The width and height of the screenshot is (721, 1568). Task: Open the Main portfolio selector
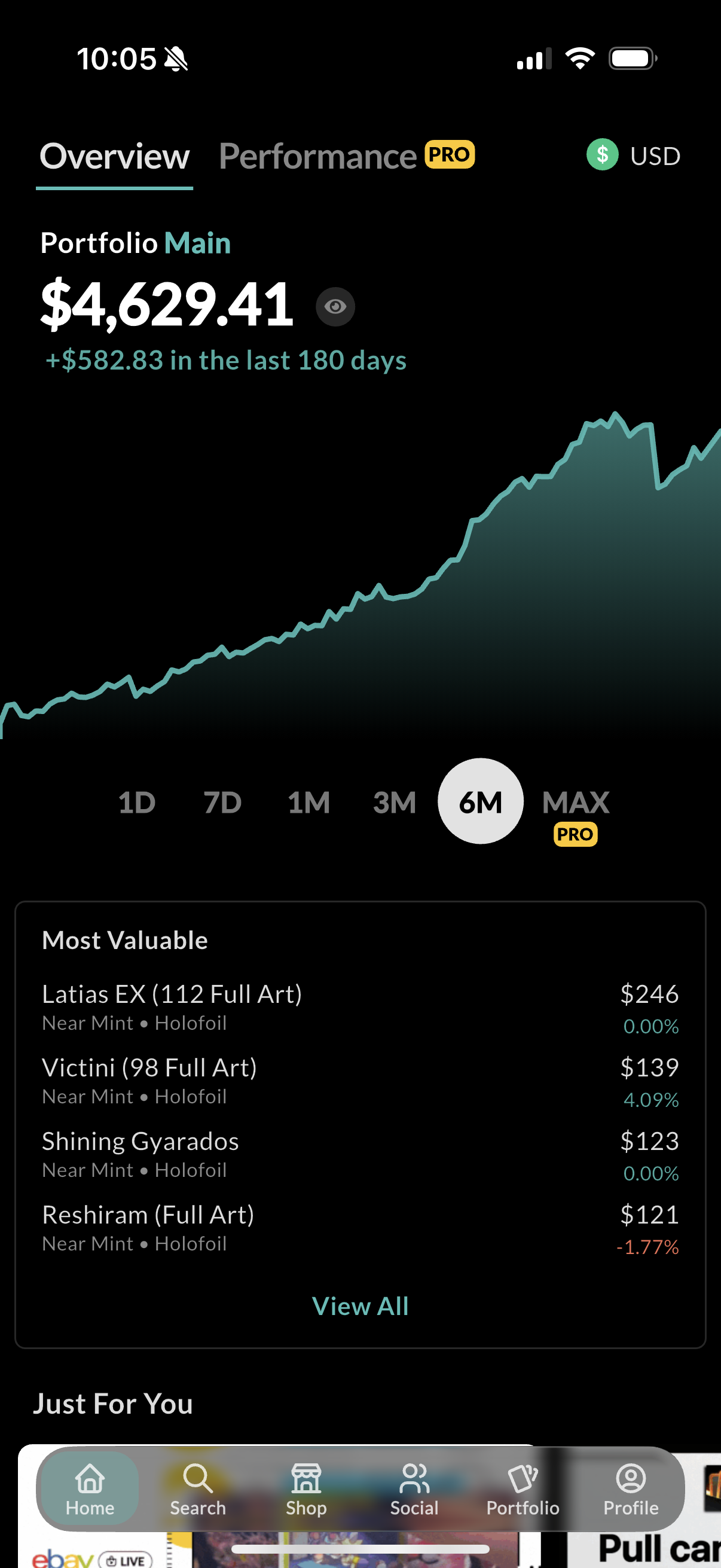click(197, 243)
